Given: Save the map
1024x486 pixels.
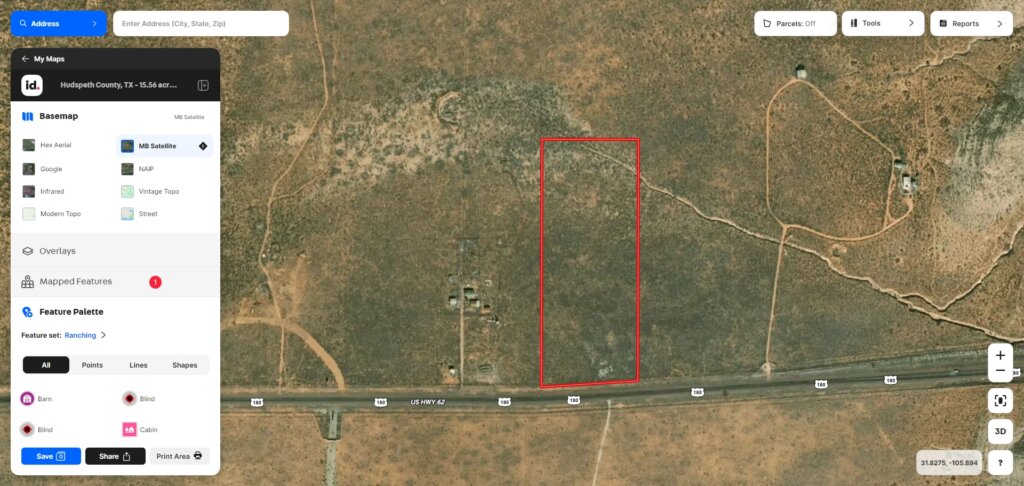Looking at the screenshot, I should pos(51,456).
